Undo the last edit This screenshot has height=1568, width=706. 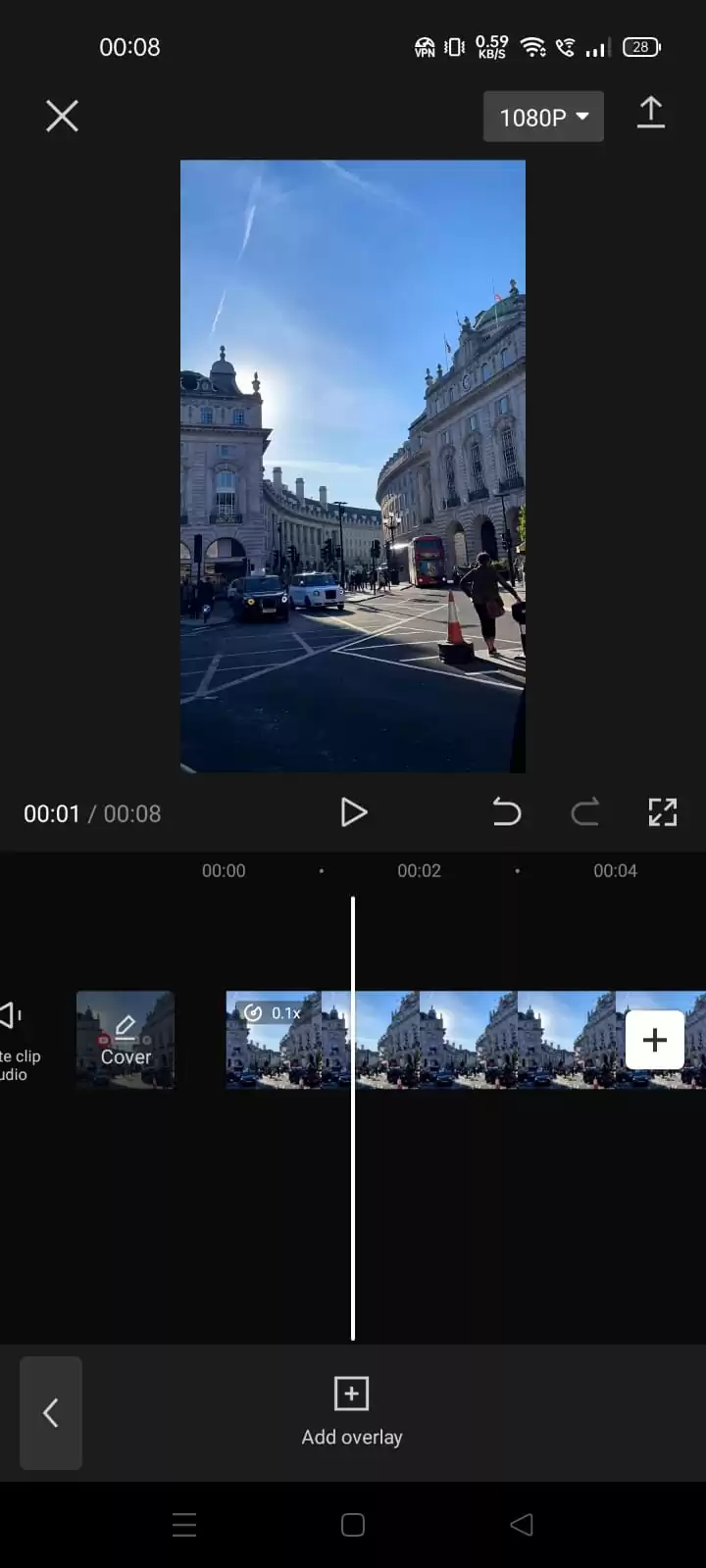click(506, 812)
